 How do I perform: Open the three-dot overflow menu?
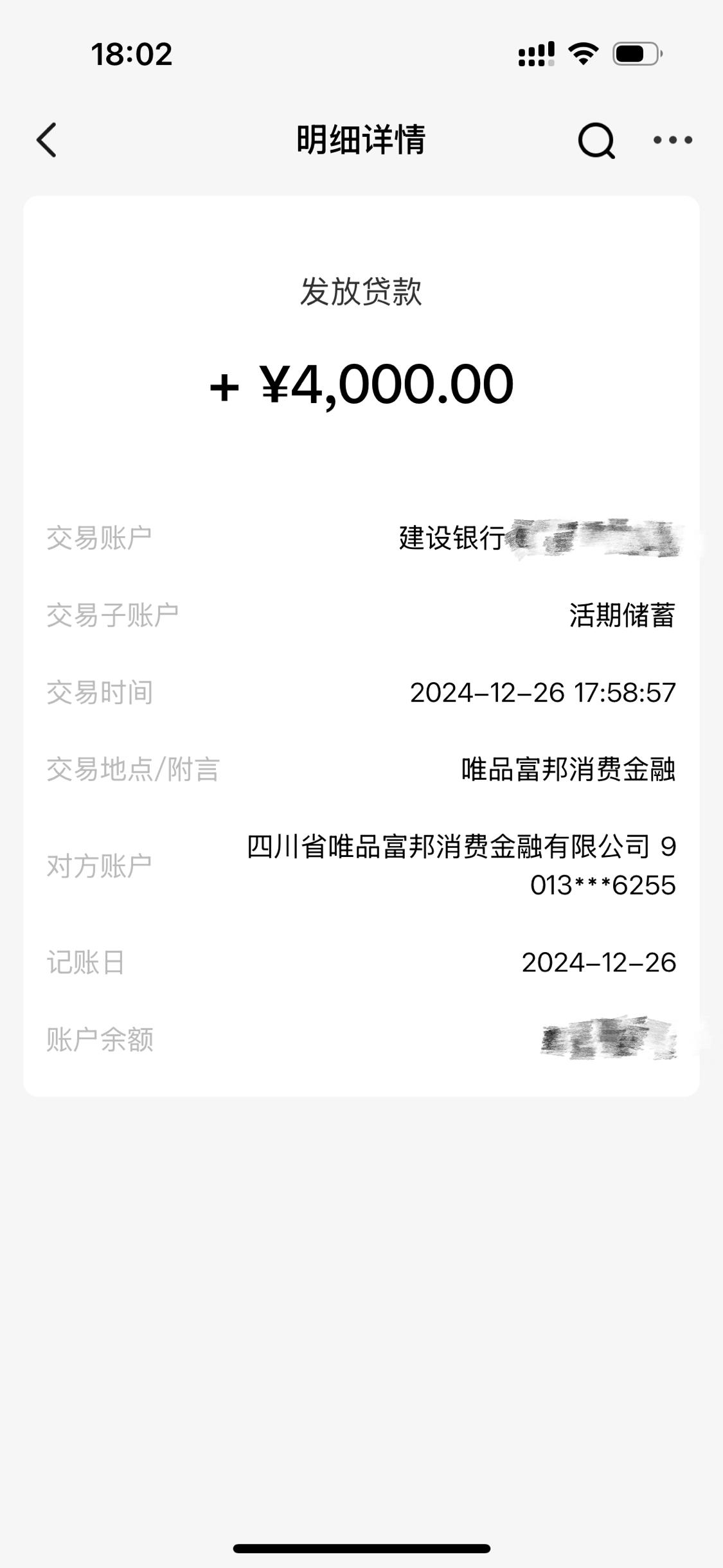point(672,140)
